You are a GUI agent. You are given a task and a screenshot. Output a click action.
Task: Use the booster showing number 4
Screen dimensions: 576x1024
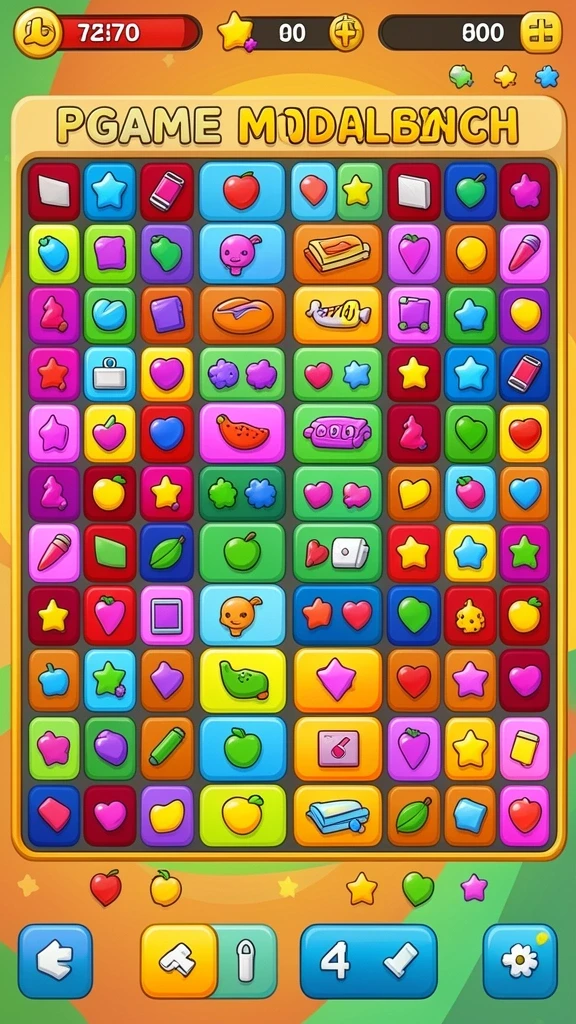[368, 961]
